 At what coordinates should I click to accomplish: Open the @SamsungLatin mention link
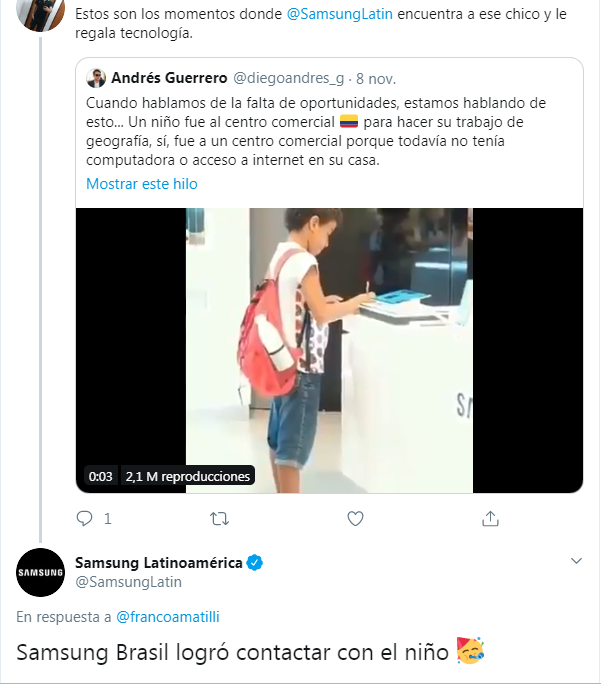(x=348, y=15)
